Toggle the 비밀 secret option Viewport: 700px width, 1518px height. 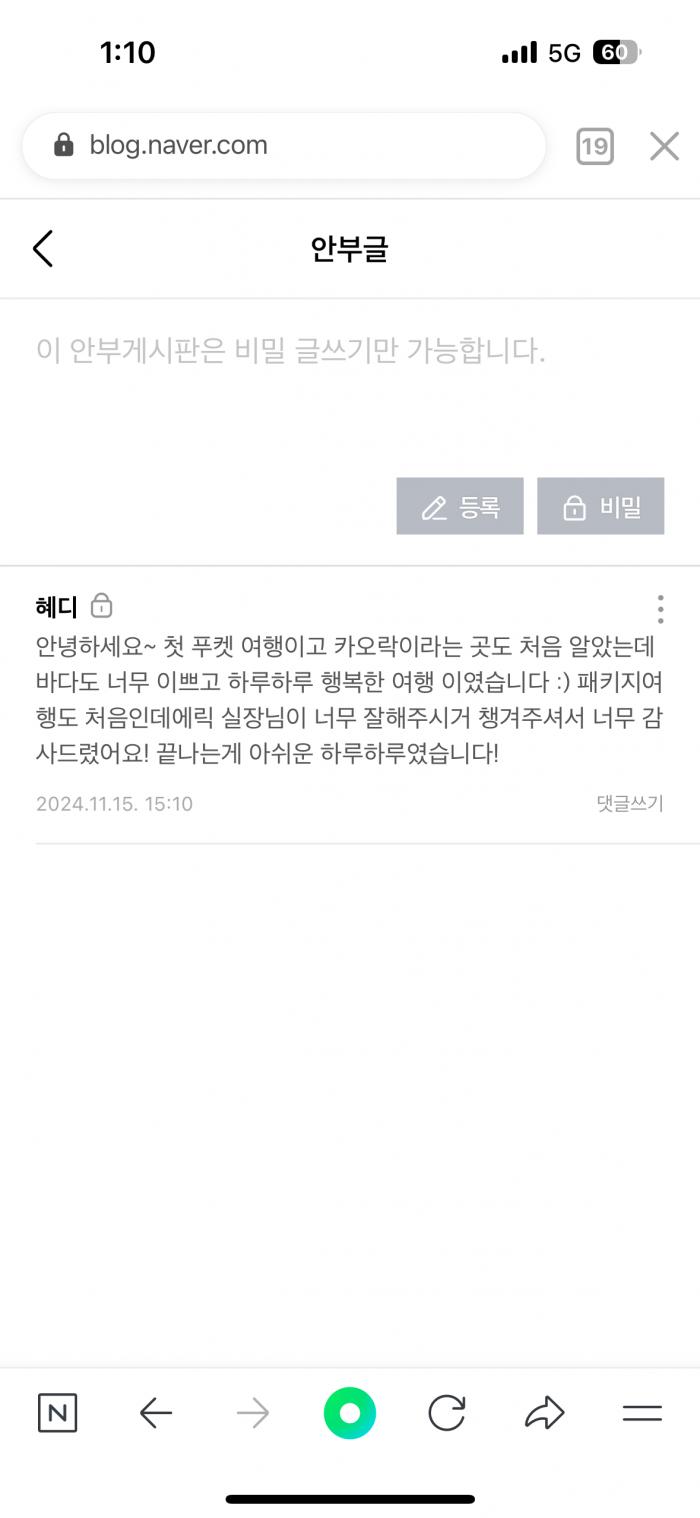point(601,506)
